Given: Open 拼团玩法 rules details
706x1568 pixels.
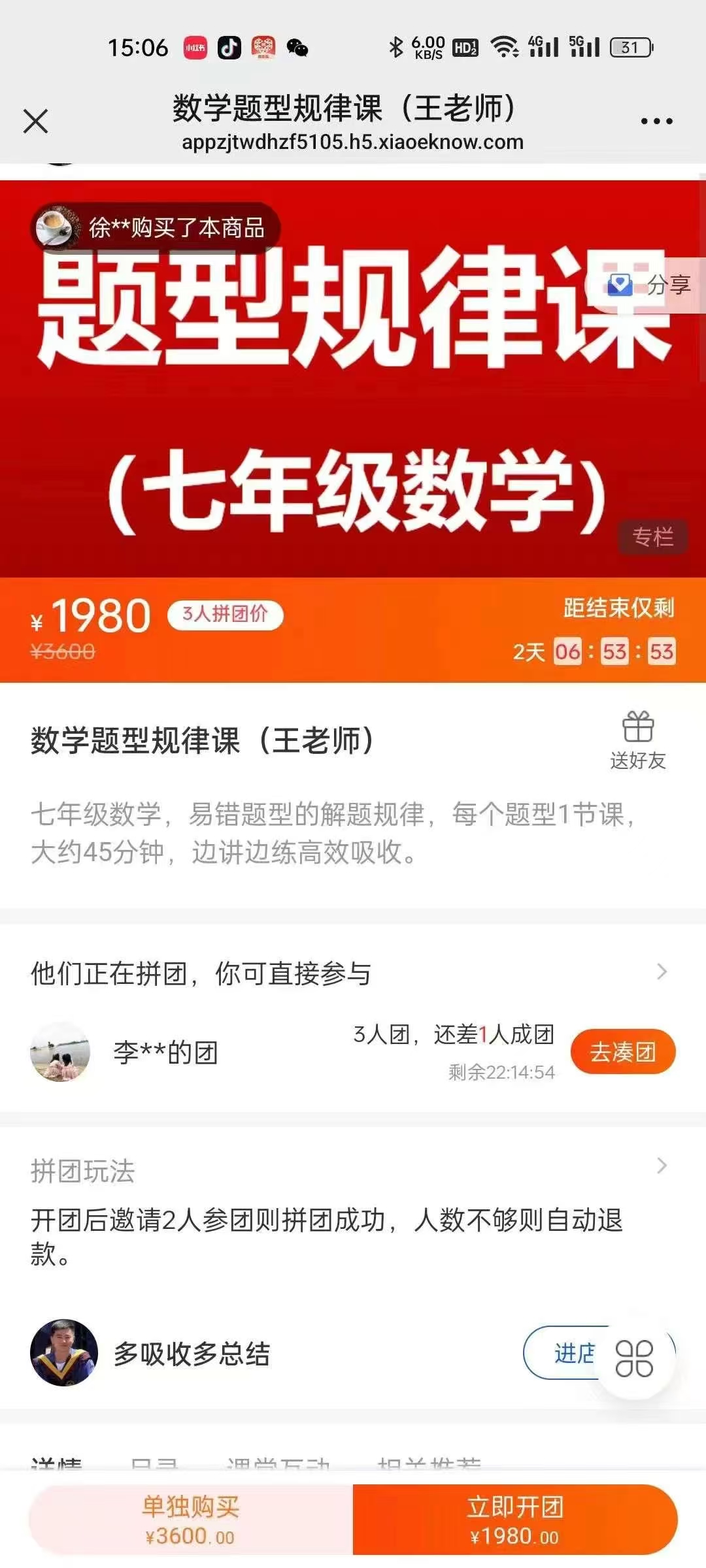Looking at the screenshot, I should (x=661, y=1166).
